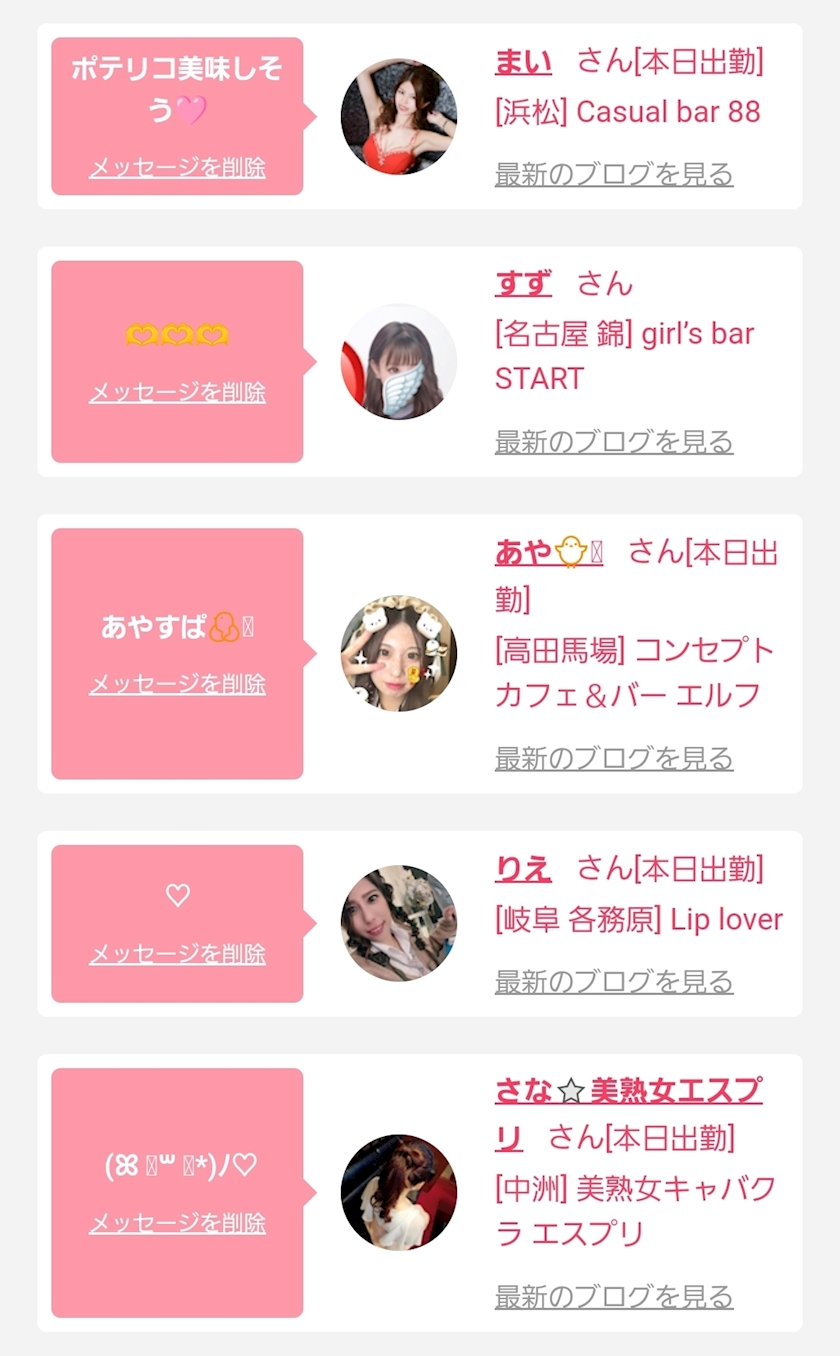
Task: Delete the ポテリコ美味しそう message
Action: [177, 168]
